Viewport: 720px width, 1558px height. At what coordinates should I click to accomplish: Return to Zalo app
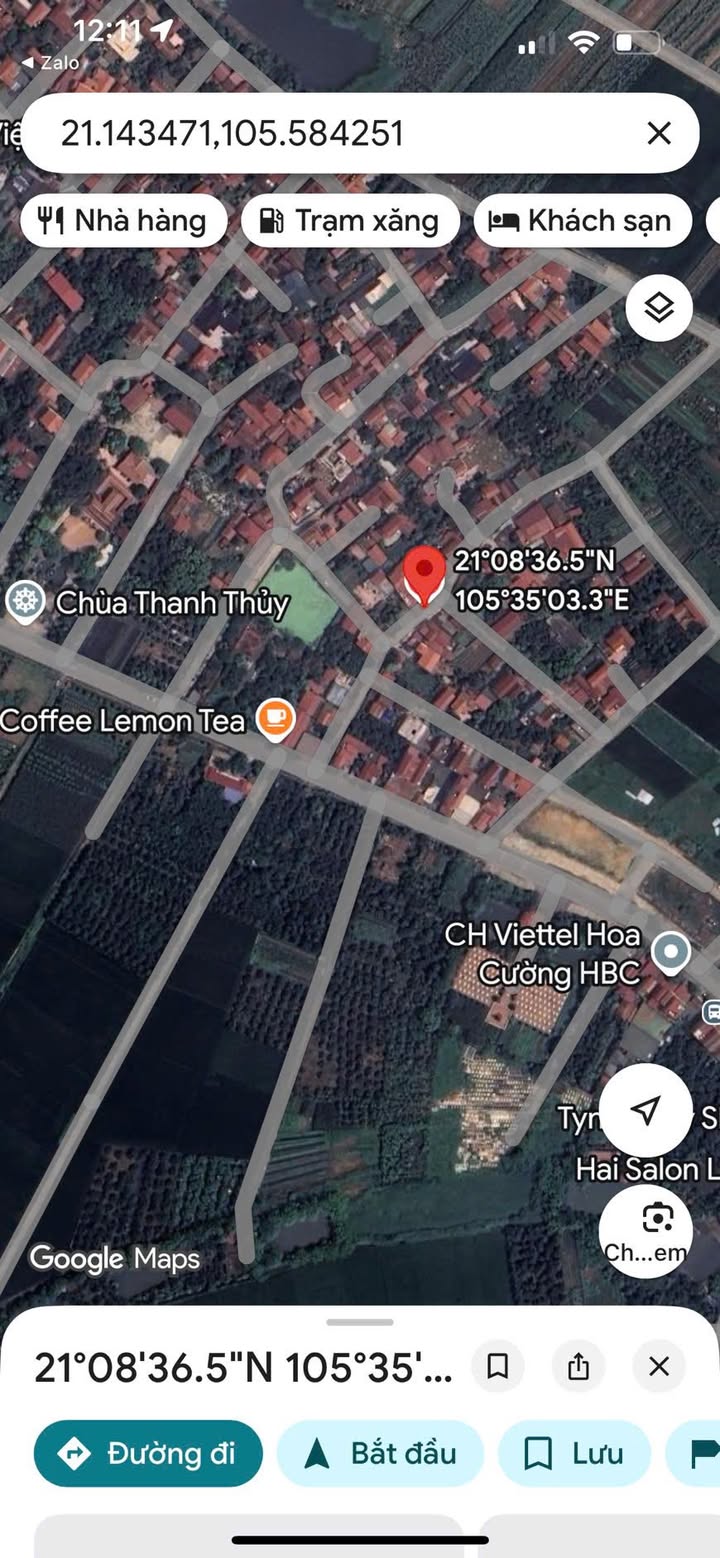click(x=50, y=62)
